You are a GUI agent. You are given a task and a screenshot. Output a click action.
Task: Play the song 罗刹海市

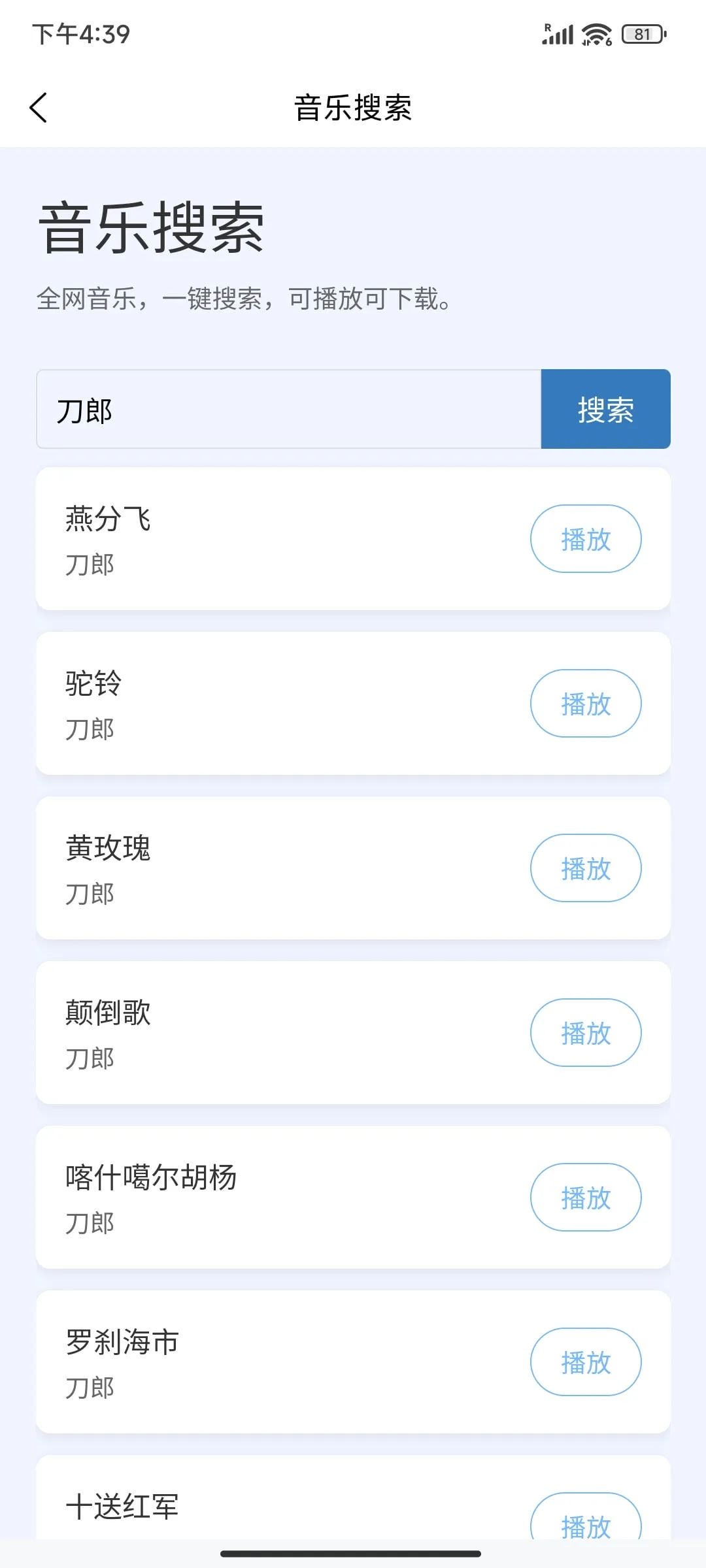pyautogui.click(x=585, y=1362)
